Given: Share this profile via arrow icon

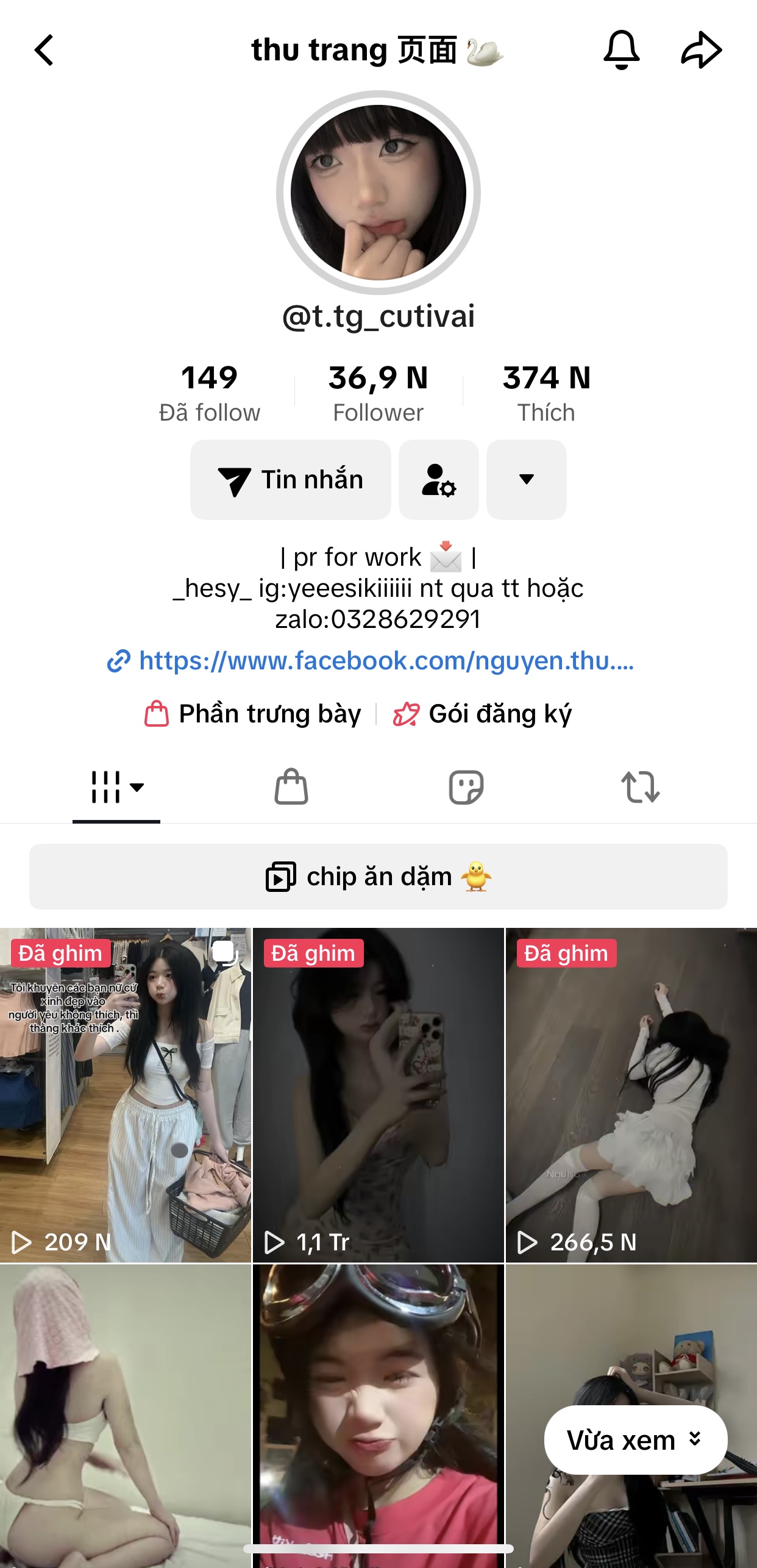Looking at the screenshot, I should click(701, 50).
